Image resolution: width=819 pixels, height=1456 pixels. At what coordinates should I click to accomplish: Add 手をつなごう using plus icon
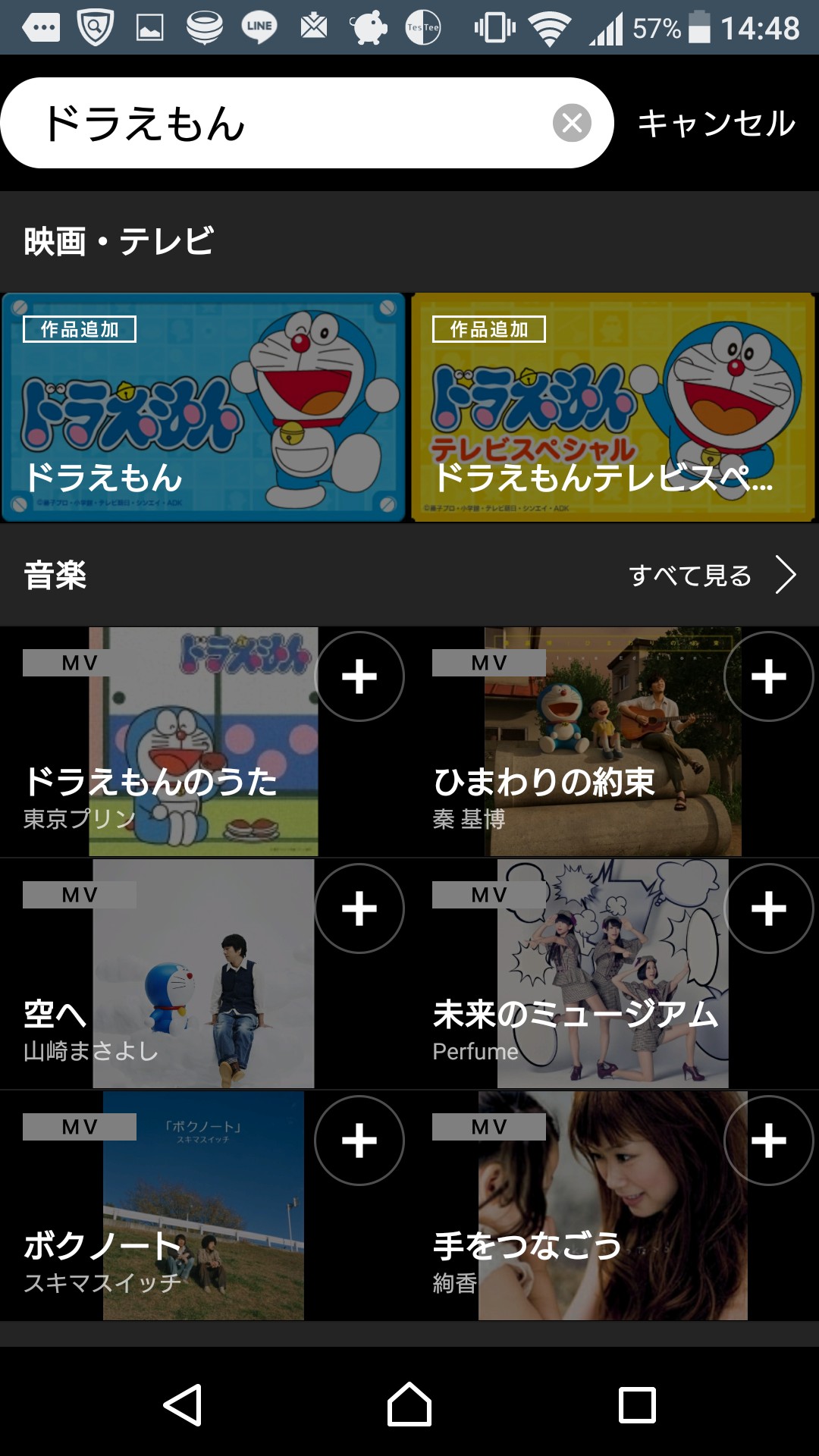[x=769, y=1141]
